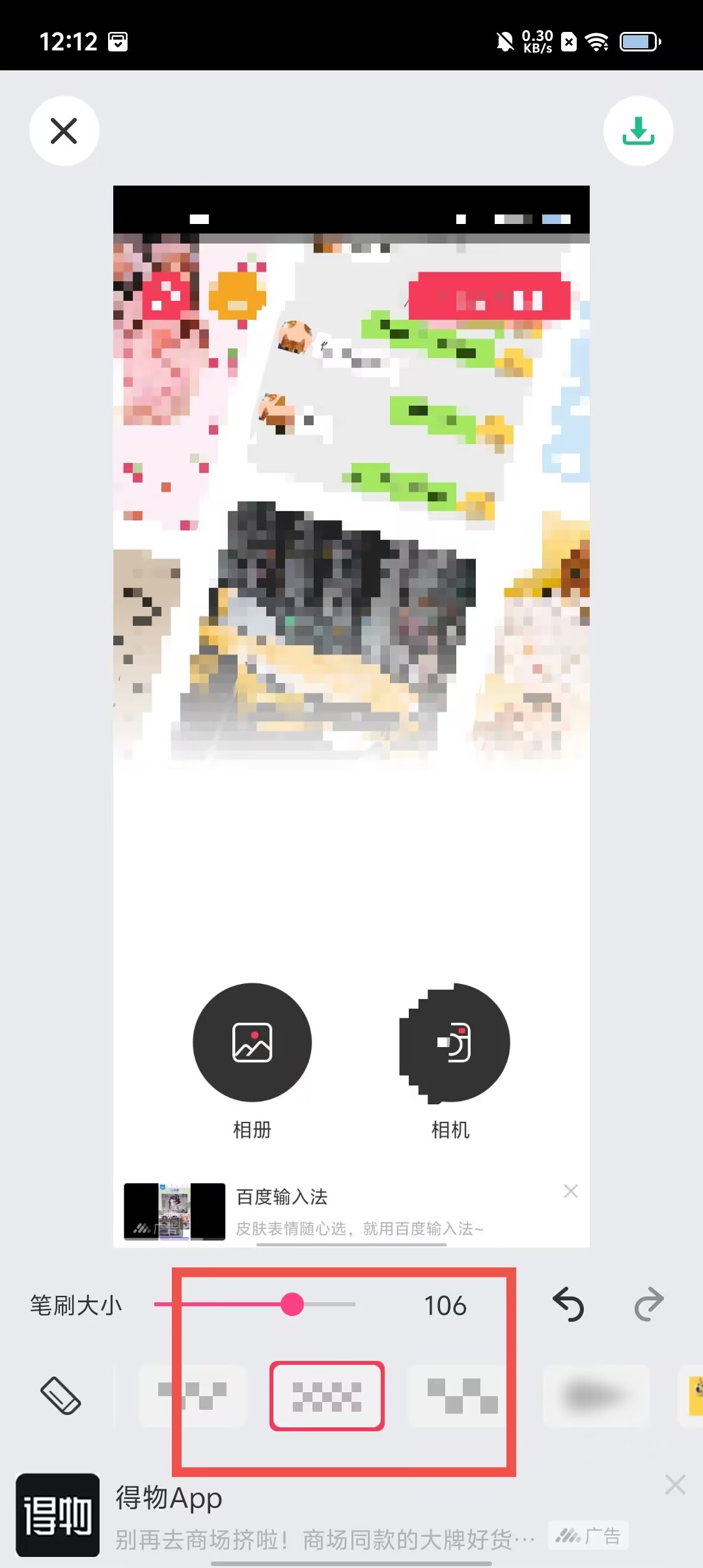Tap the brush size slider track

(x=255, y=1304)
